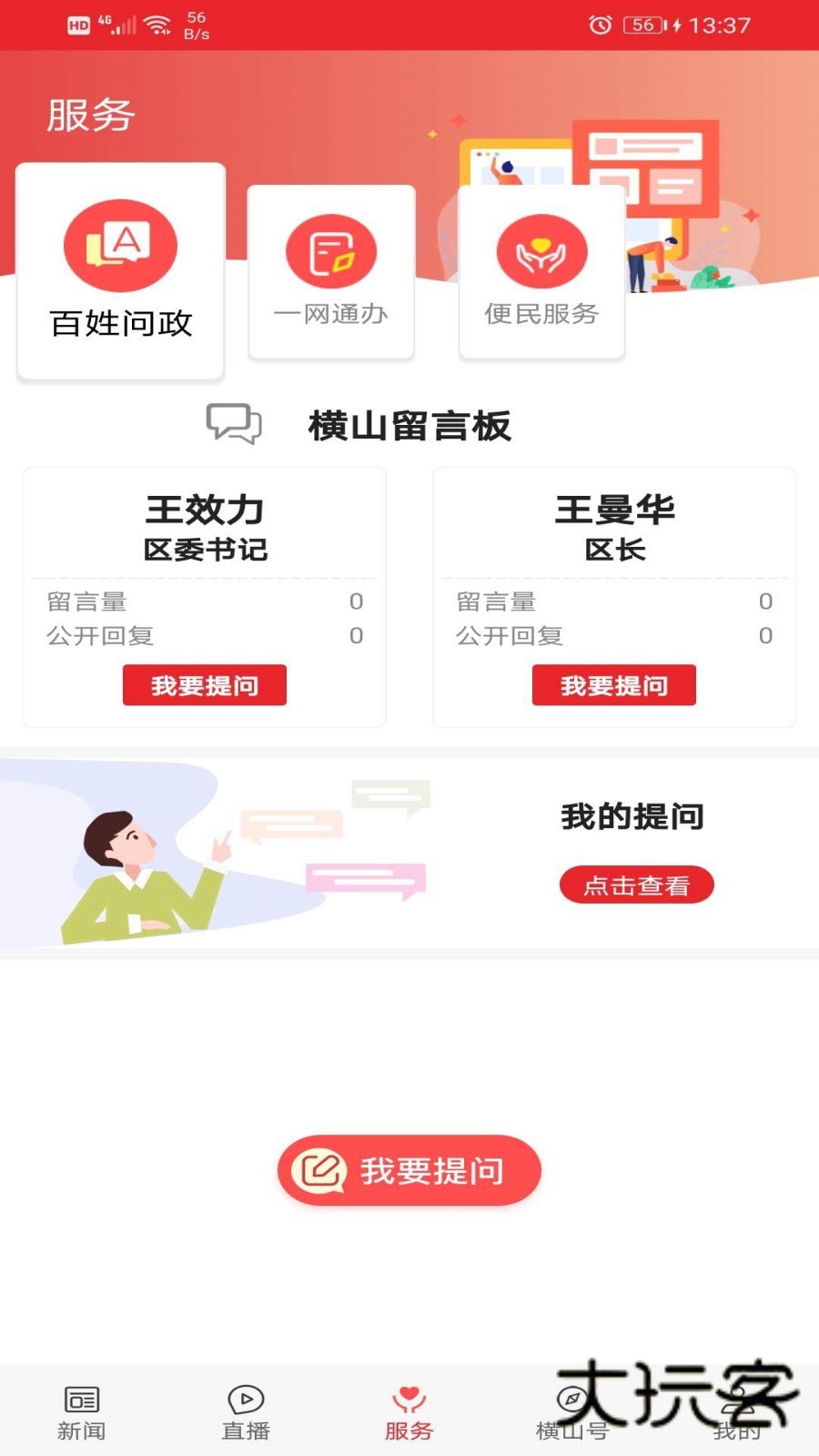819x1456 pixels.
Task: Switch to the 服务 tab
Action: (x=409, y=1409)
